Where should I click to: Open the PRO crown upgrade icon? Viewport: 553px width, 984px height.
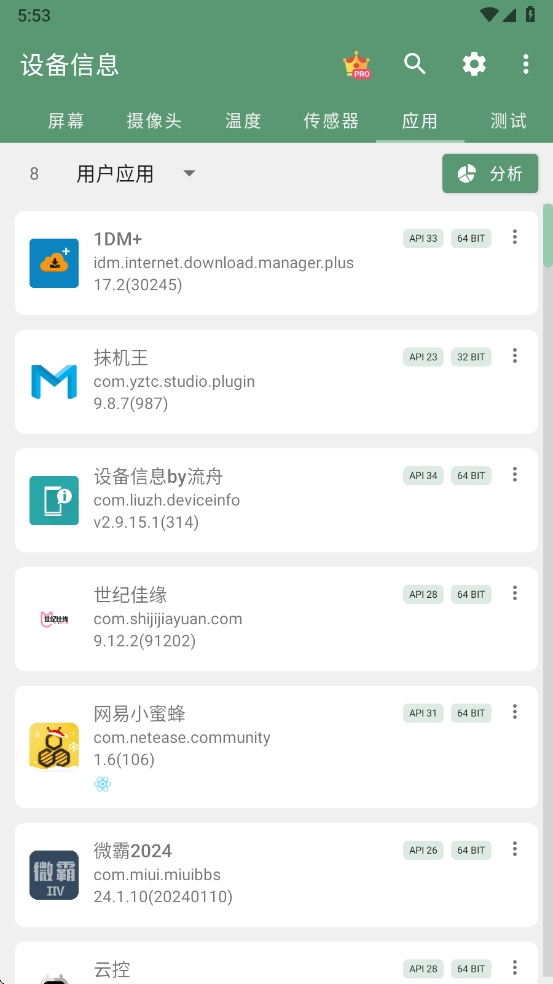tap(356, 65)
